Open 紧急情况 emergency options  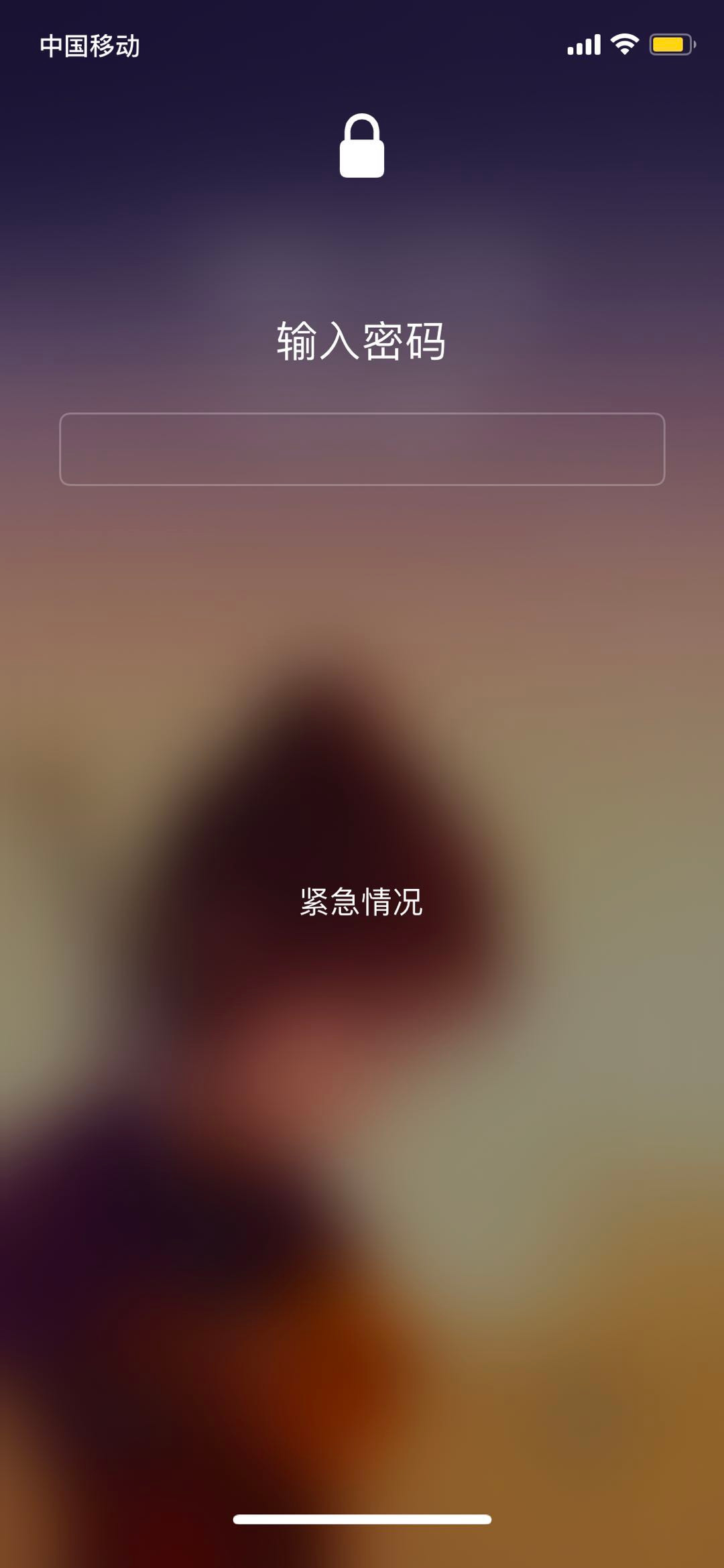click(x=361, y=902)
